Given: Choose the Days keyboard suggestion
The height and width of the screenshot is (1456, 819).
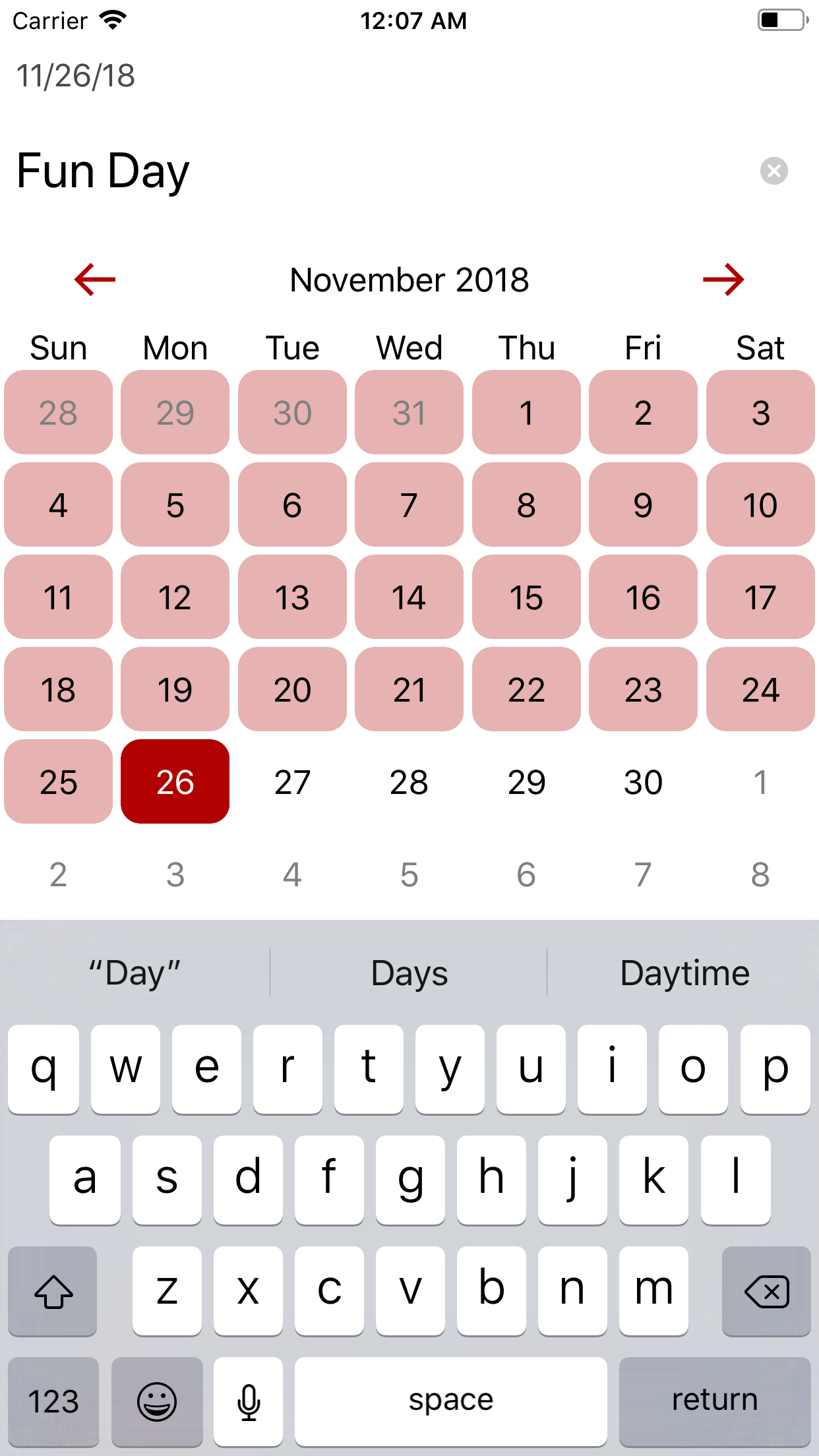Looking at the screenshot, I should tap(409, 973).
